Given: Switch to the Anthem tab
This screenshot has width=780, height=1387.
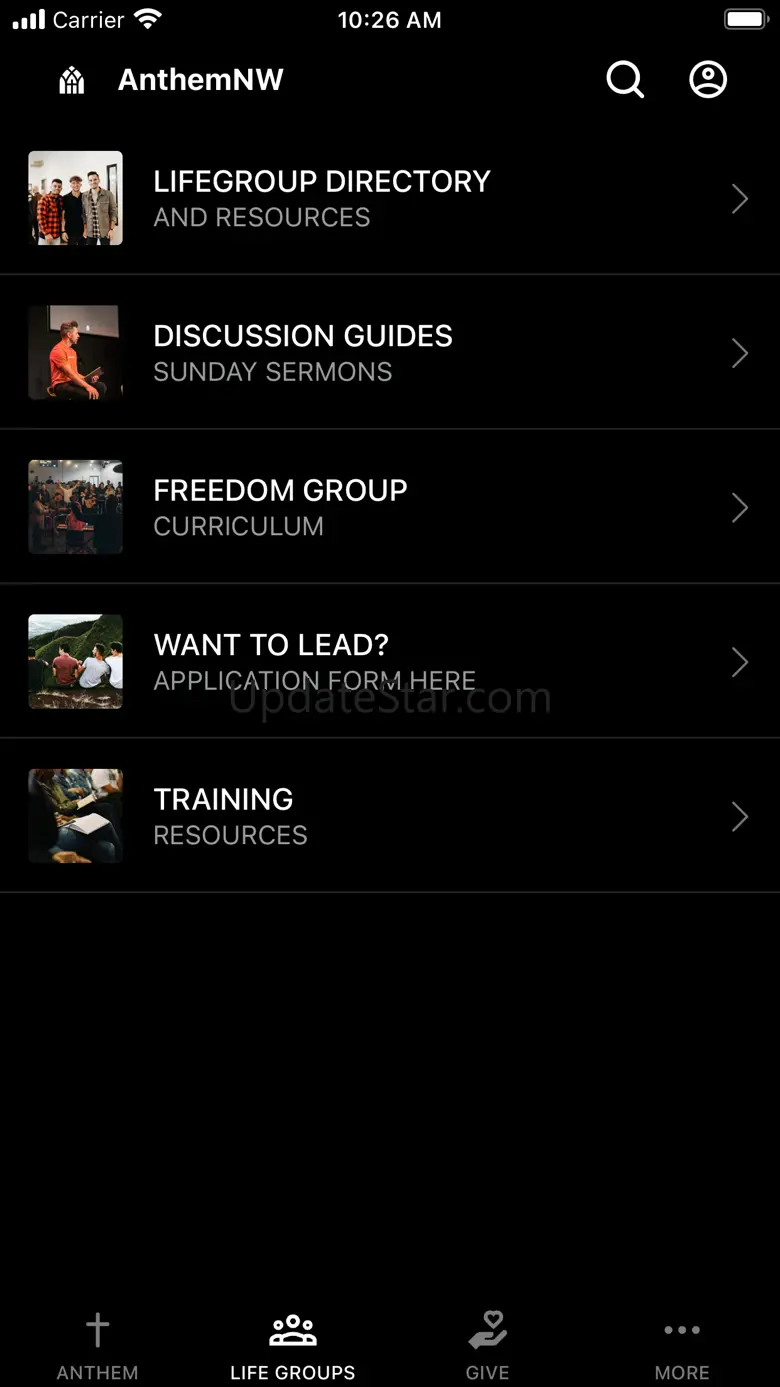Looking at the screenshot, I should [97, 1345].
